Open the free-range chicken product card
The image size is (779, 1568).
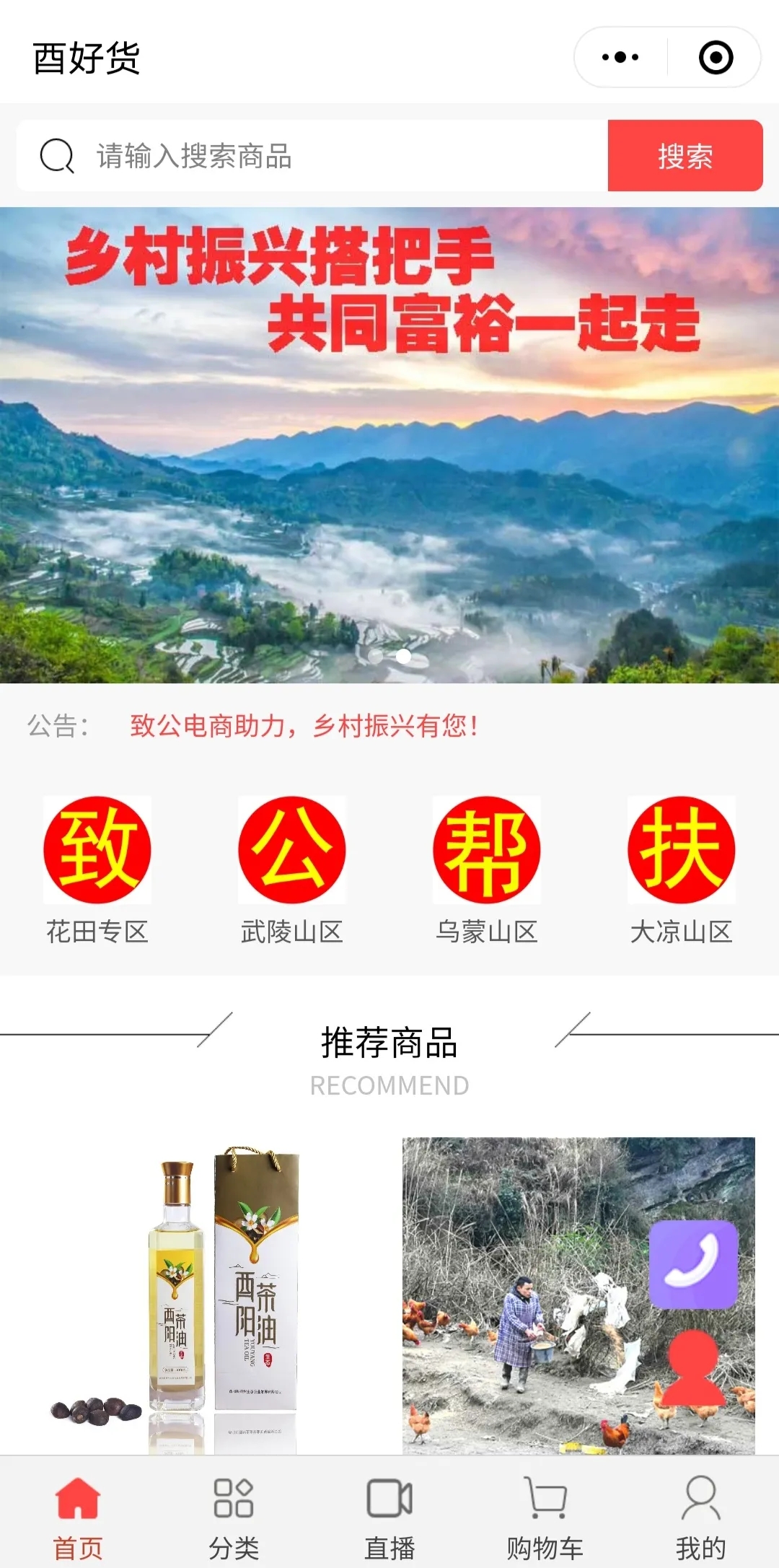pyautogui.click(x=519, y=1295)
